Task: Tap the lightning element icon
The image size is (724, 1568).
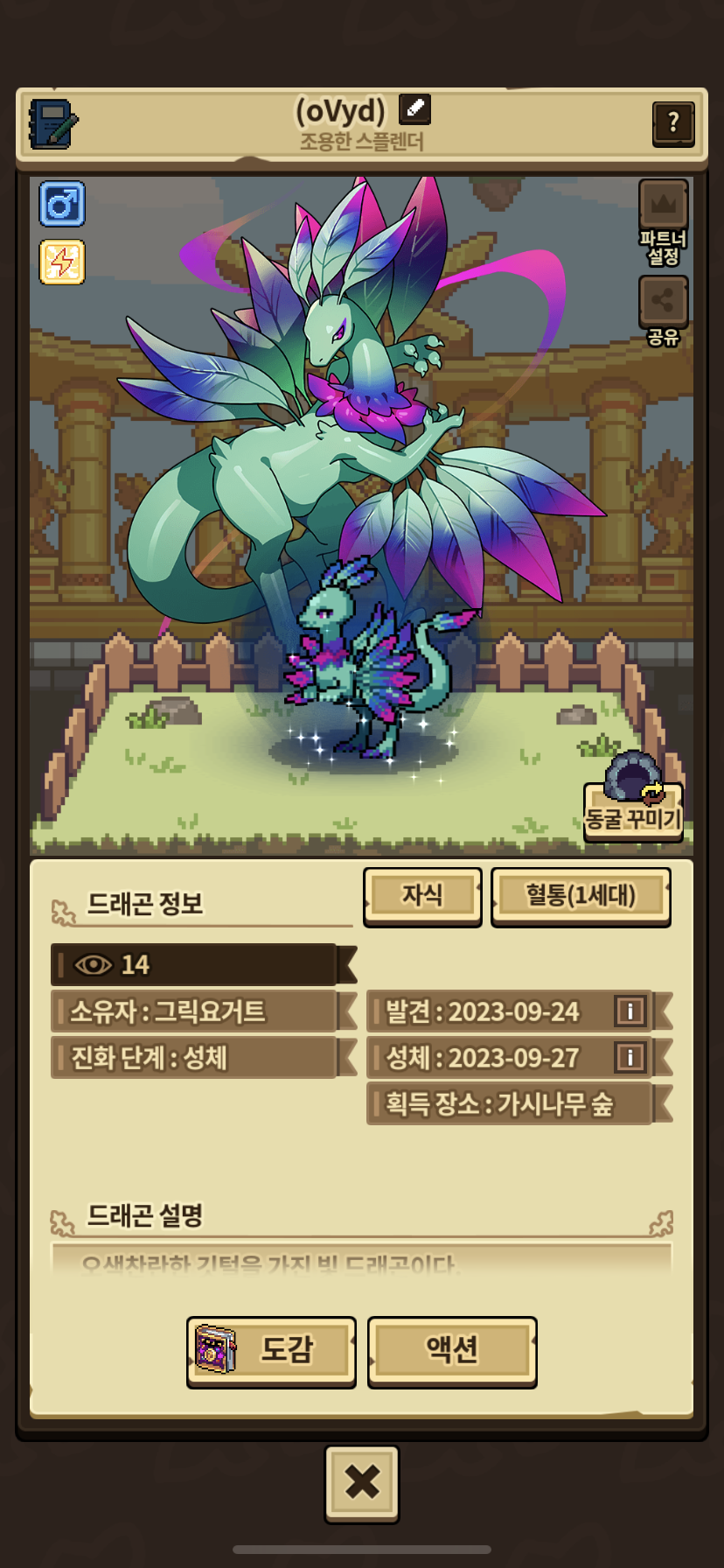Action: 62,262
